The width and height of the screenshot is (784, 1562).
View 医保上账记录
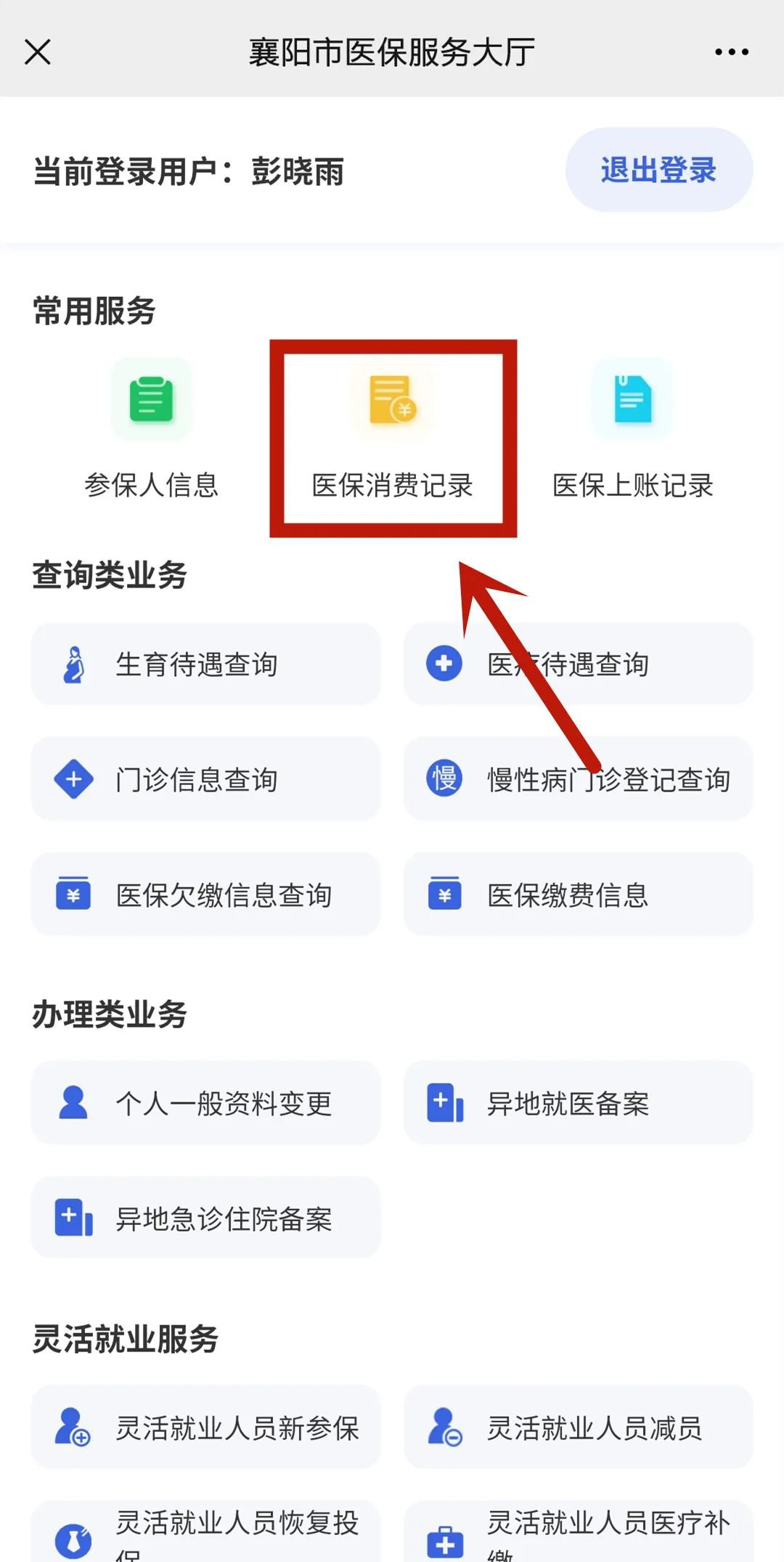[x=633, y=430]
